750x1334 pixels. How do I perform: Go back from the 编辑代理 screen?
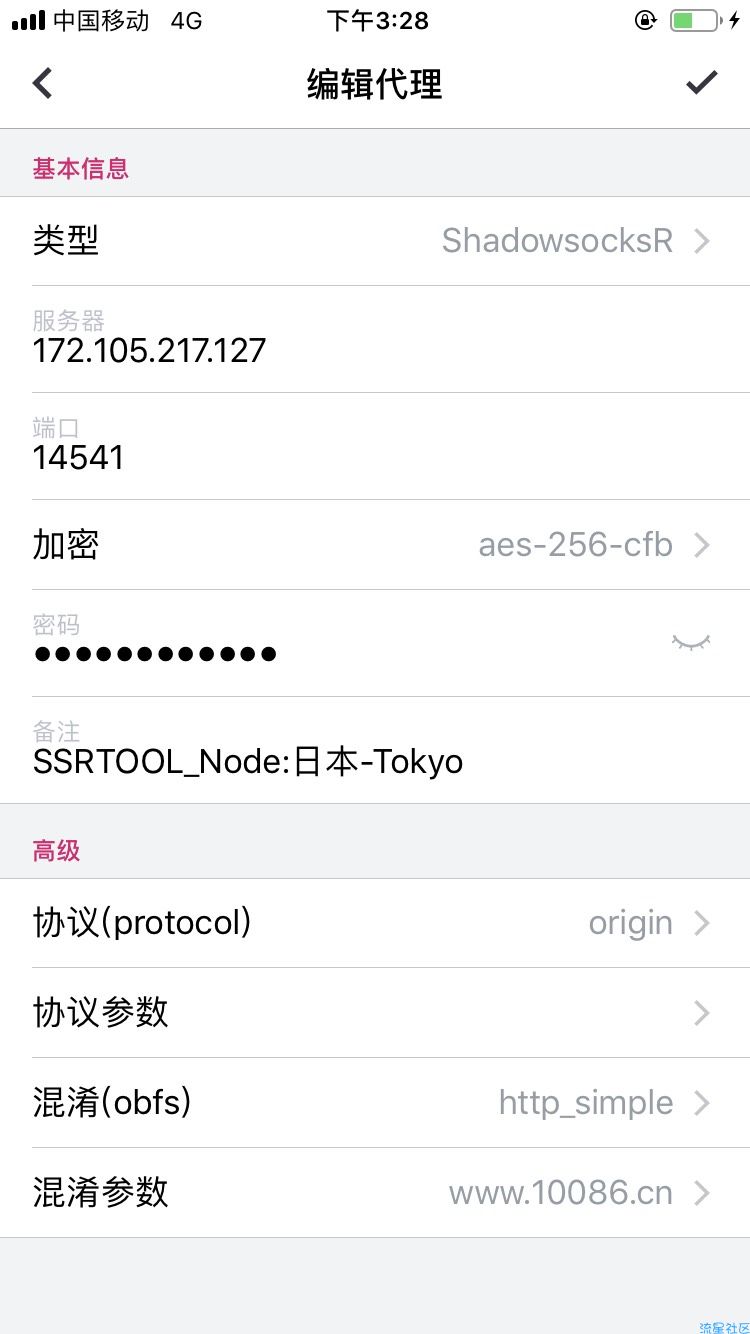42,83
